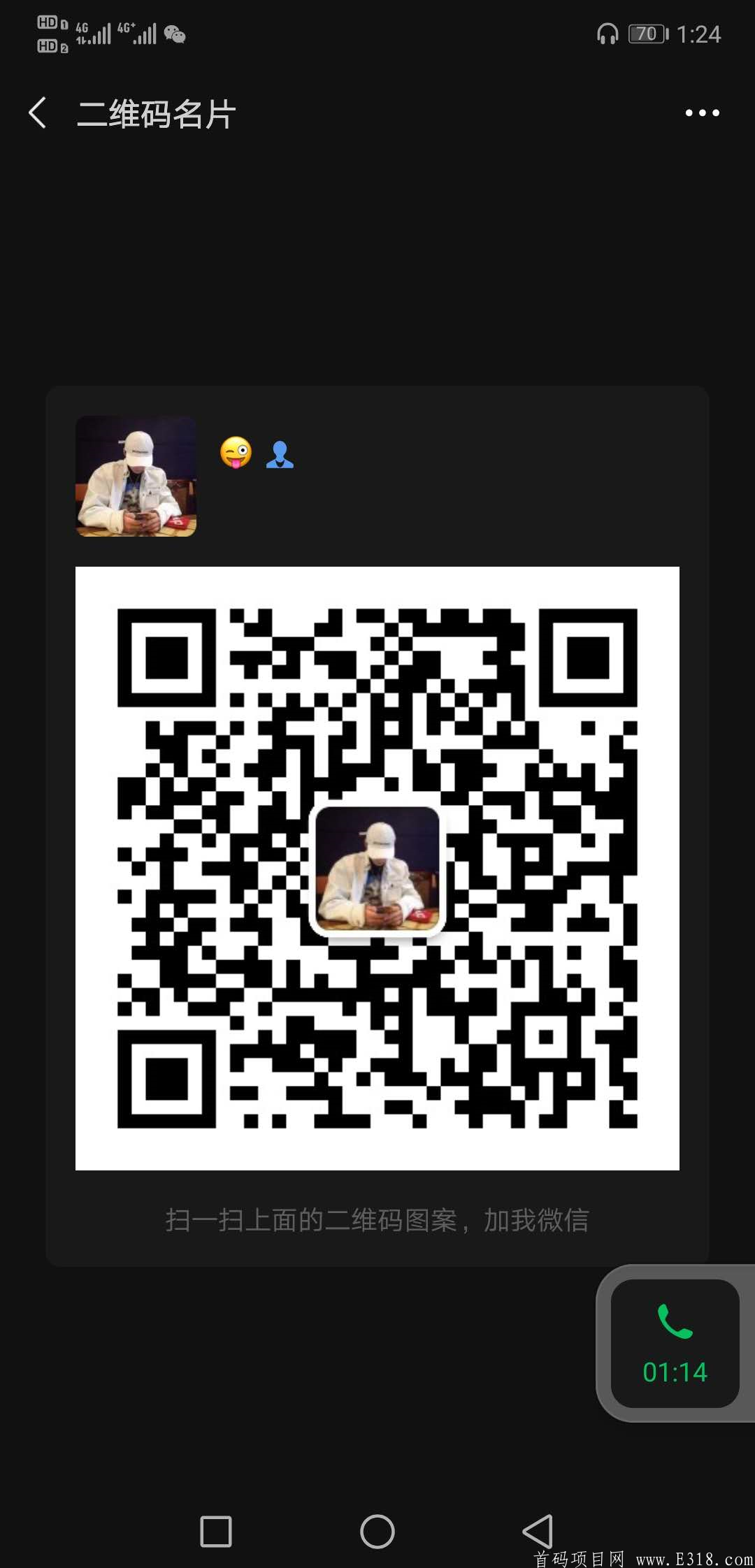Go back from the QR code card page
Image resolution: width=755 pixels, height=1568 pixels.
pos(38,113)
